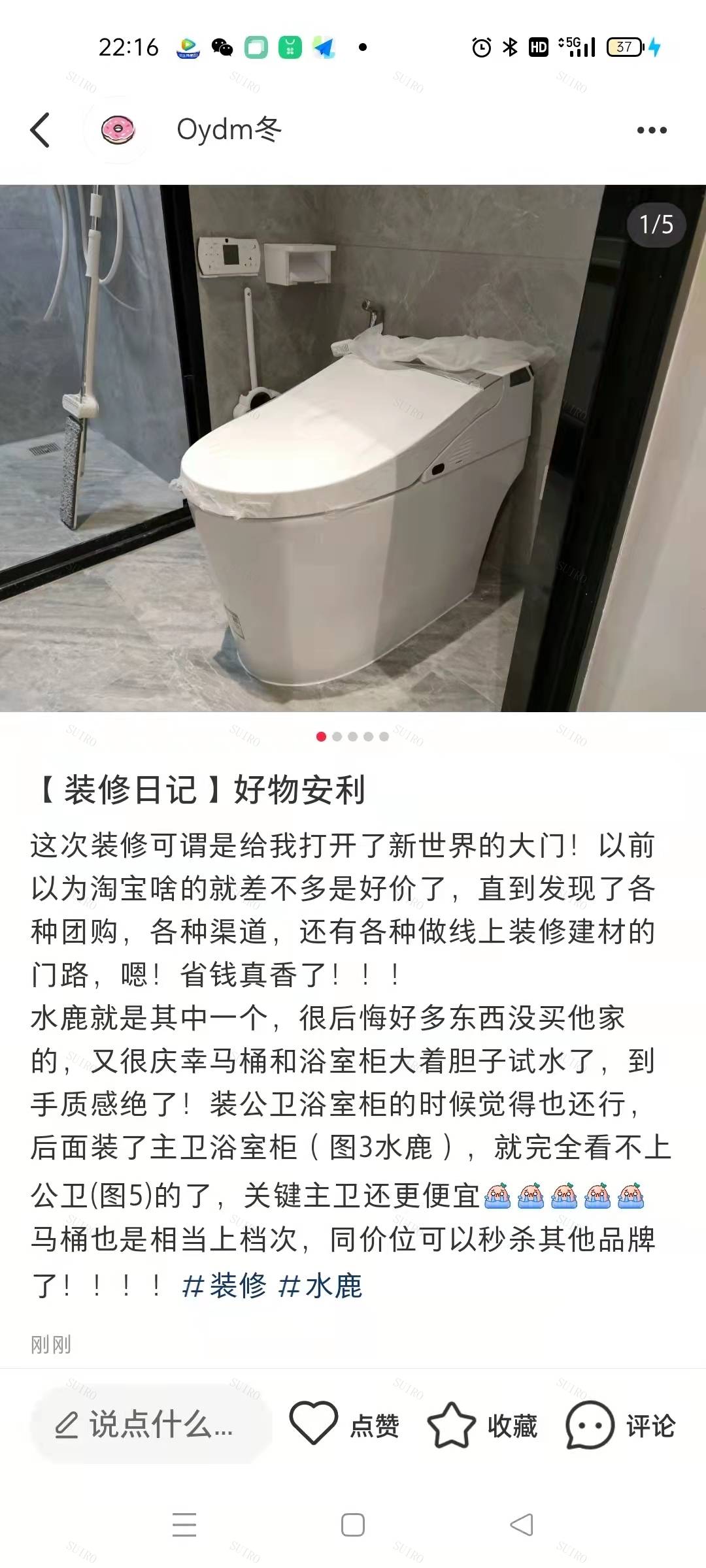706x1568 pixels.
Task: Open the #装修 hashtag
Action: pos(224,1286)
